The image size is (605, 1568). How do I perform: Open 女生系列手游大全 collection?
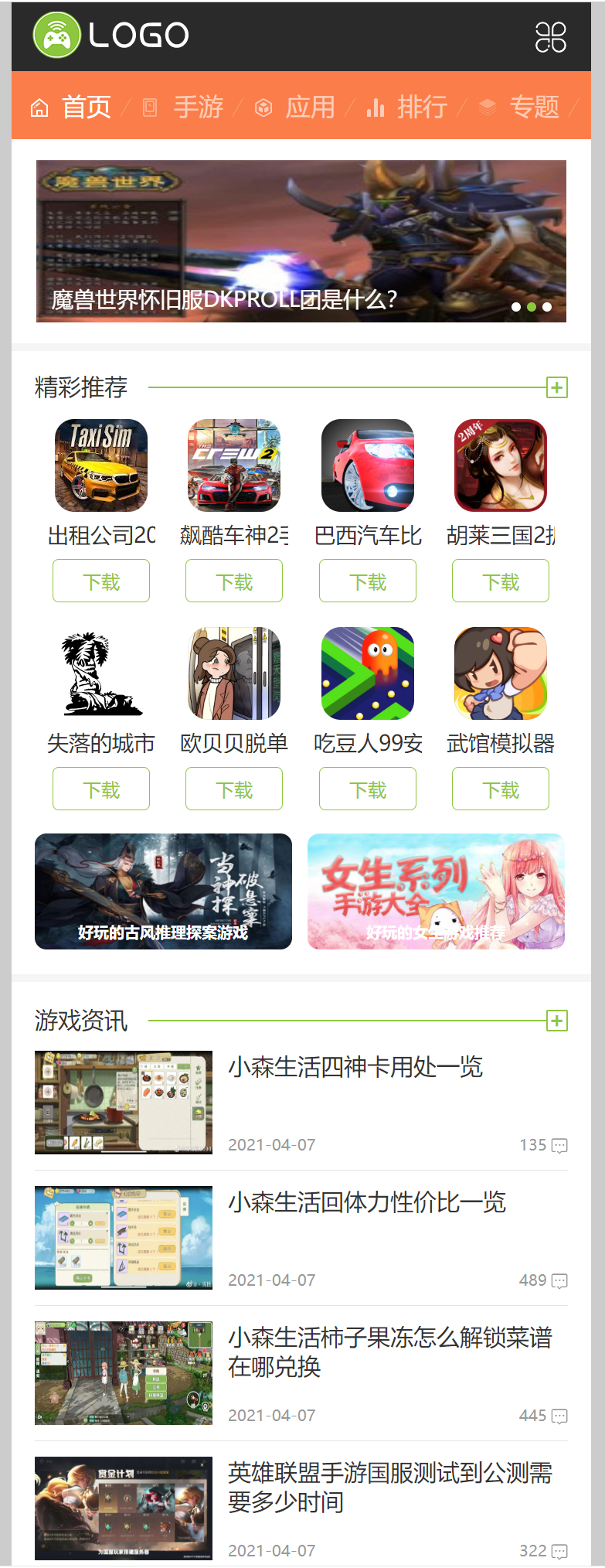coord(436,891)
